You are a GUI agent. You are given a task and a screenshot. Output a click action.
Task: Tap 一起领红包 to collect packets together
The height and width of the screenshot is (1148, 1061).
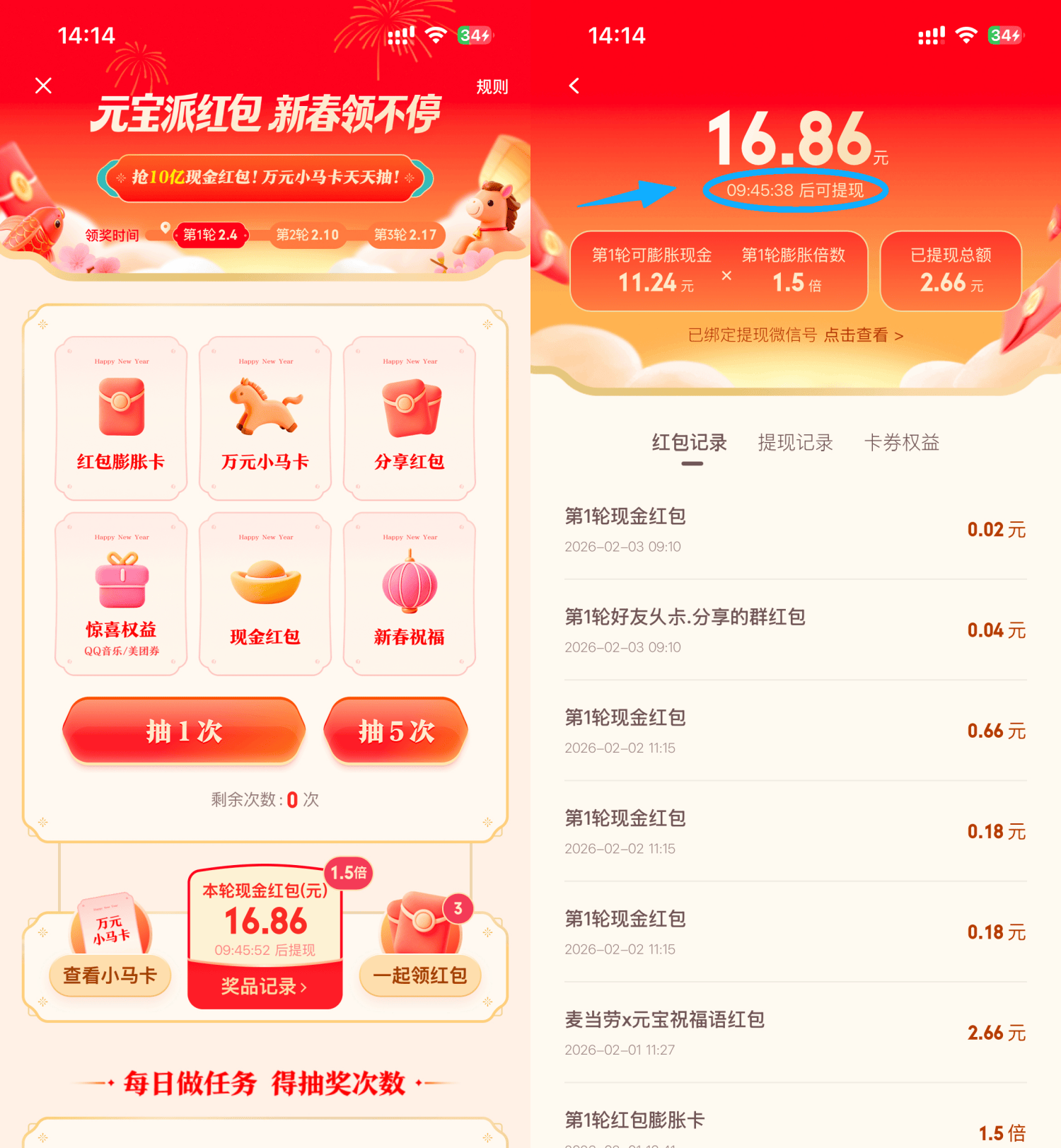(420, 976)
